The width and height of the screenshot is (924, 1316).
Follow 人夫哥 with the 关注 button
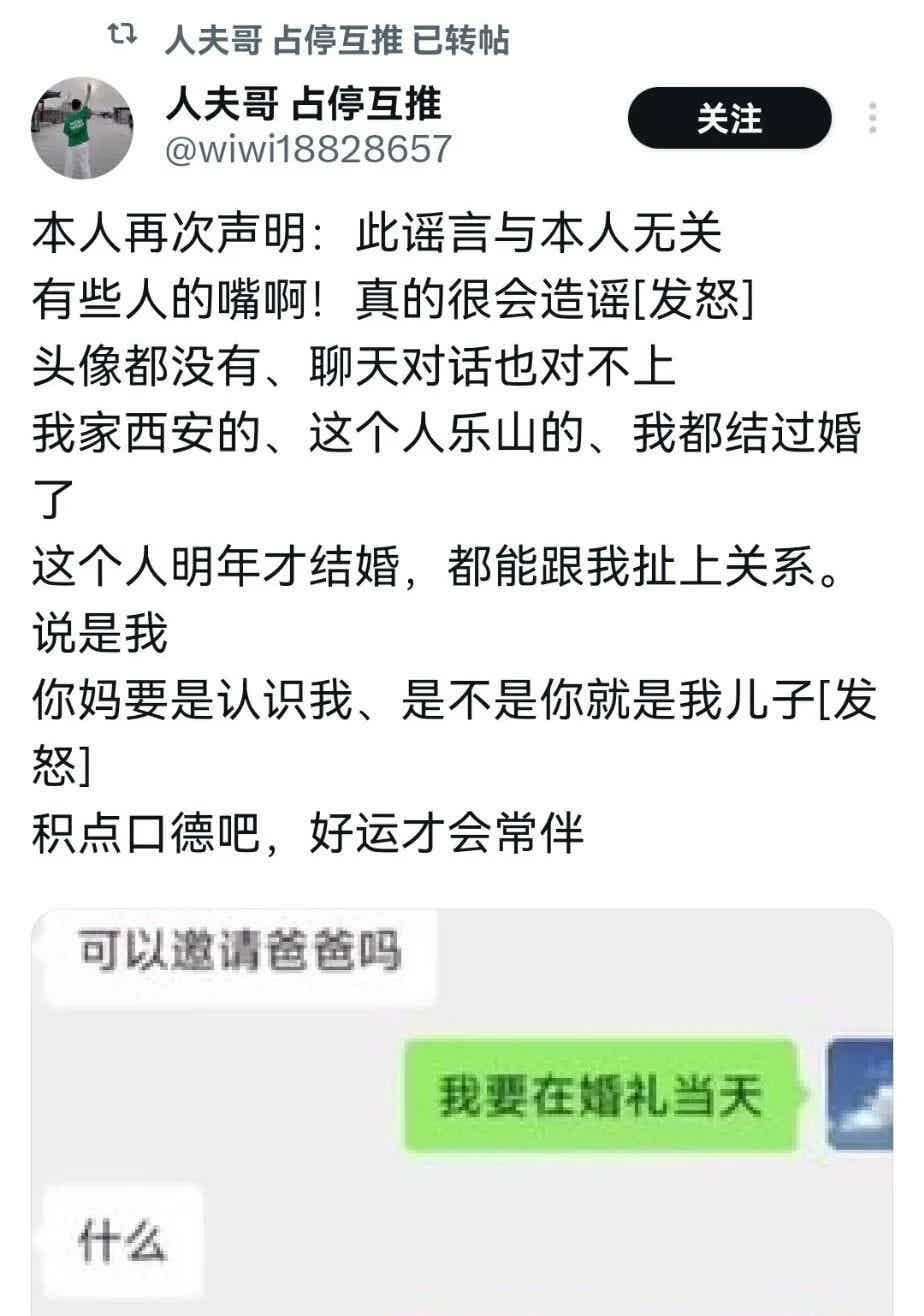click(729, 119)
